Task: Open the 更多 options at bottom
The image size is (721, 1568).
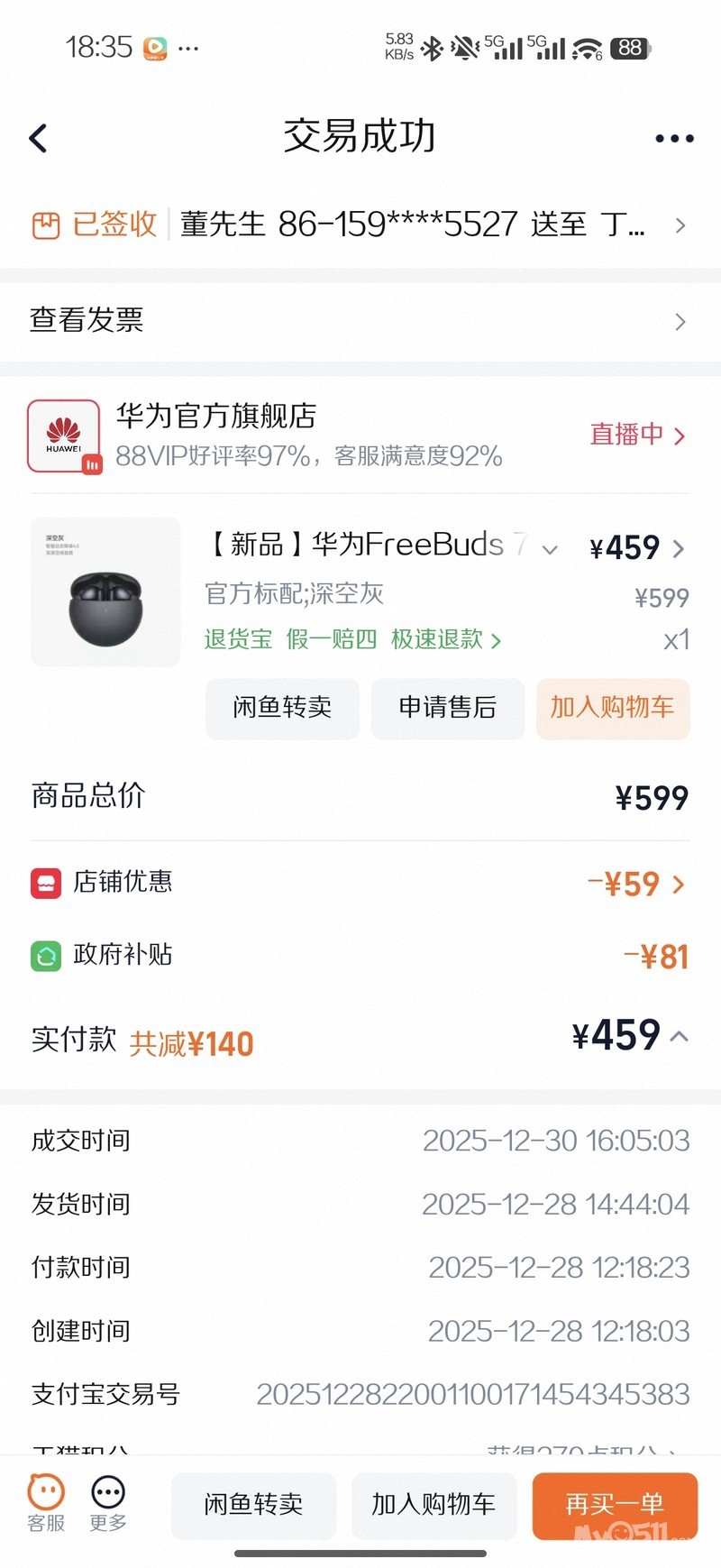Action: (108, 1502)
